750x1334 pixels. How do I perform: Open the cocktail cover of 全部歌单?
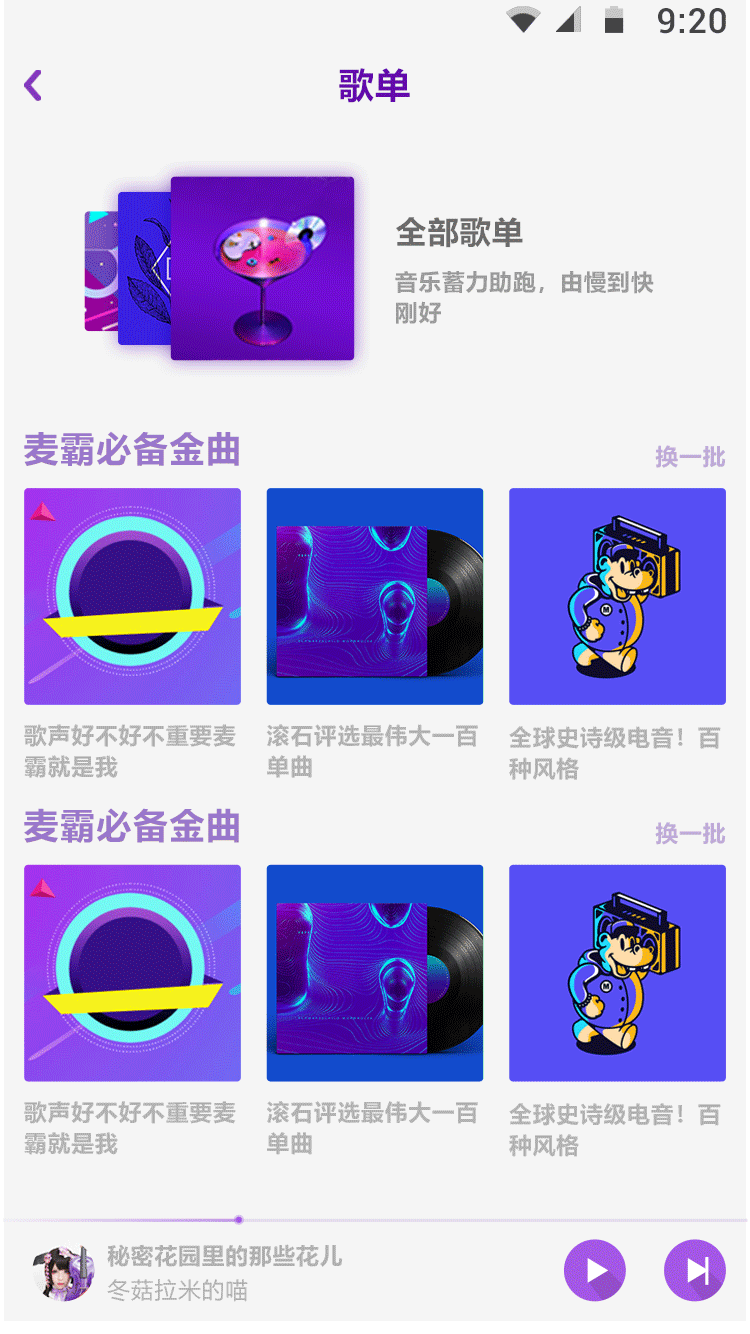[x=262, y=268]
